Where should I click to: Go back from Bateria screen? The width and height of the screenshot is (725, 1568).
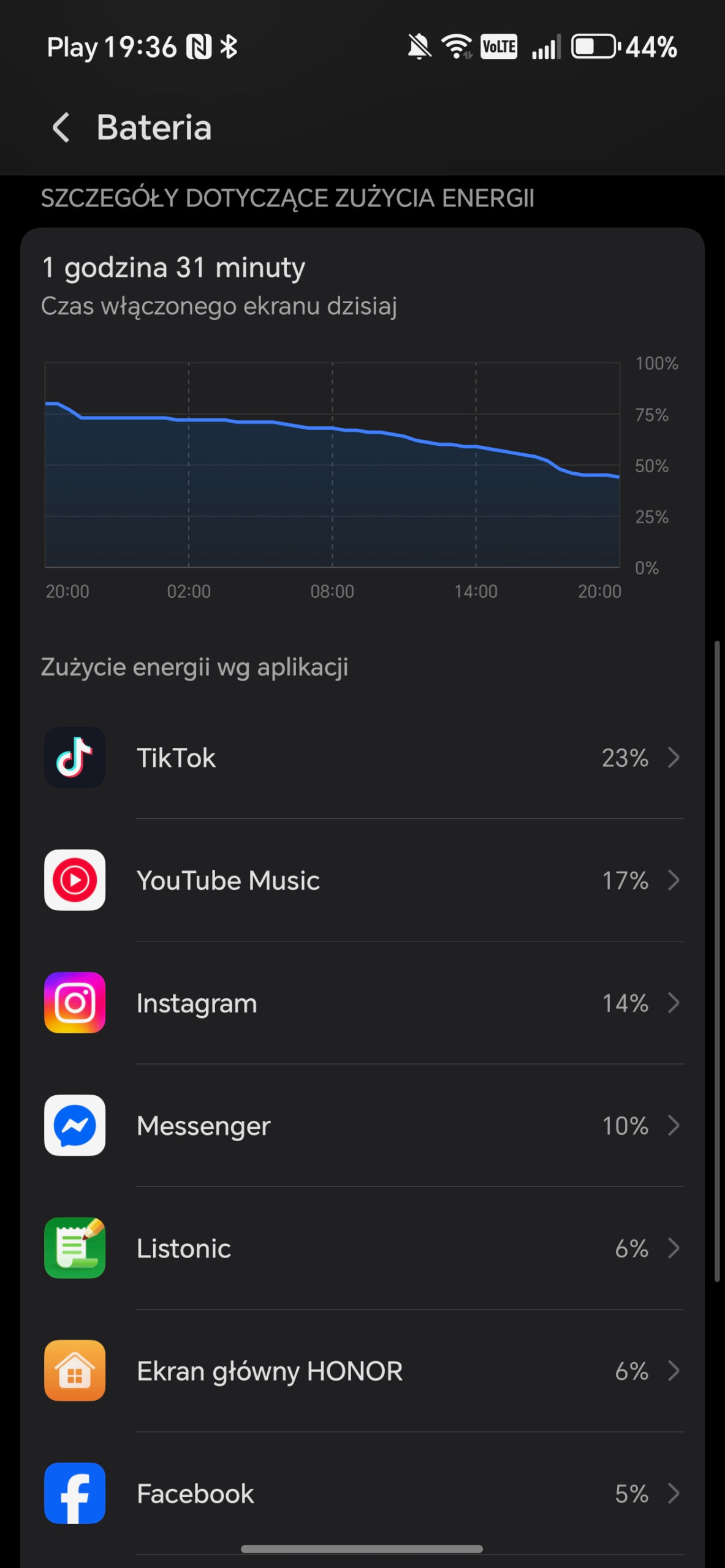point(61,127)
